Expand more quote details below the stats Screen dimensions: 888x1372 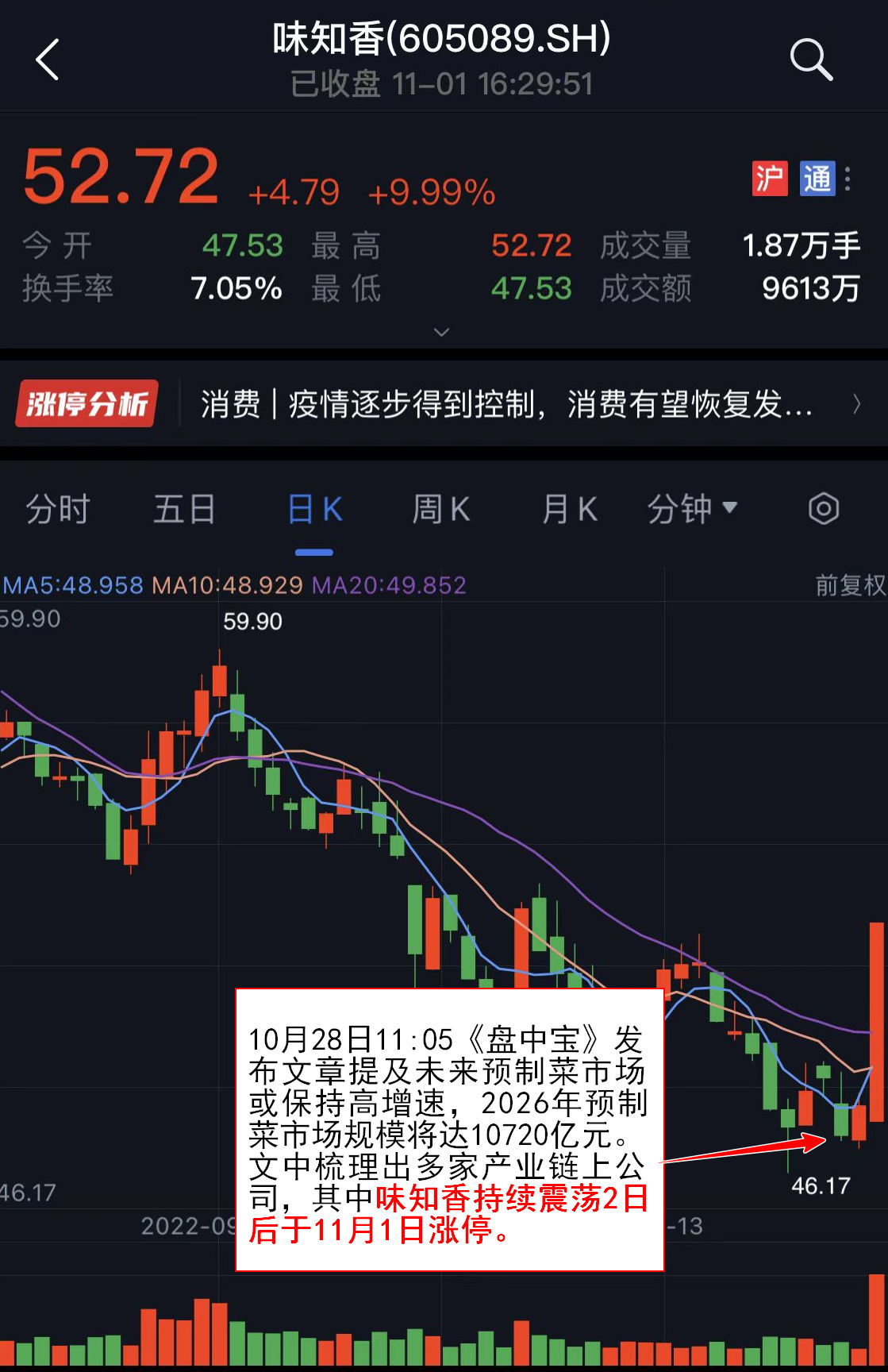pyautogui.click(x=442, y=332)
